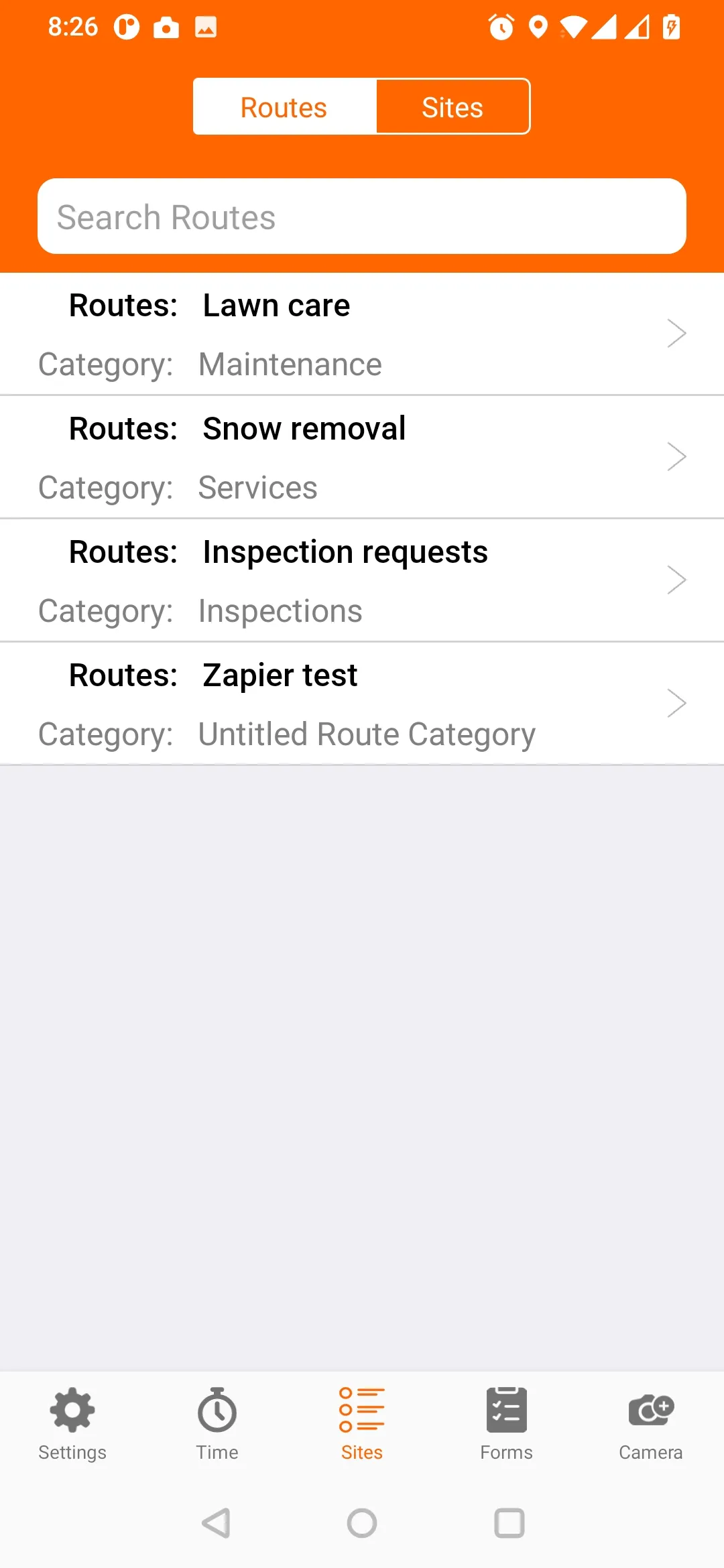Viewport: 724px width, 1568px height.
Task: Select the Snow removal route row
Action: coord(304,428)
